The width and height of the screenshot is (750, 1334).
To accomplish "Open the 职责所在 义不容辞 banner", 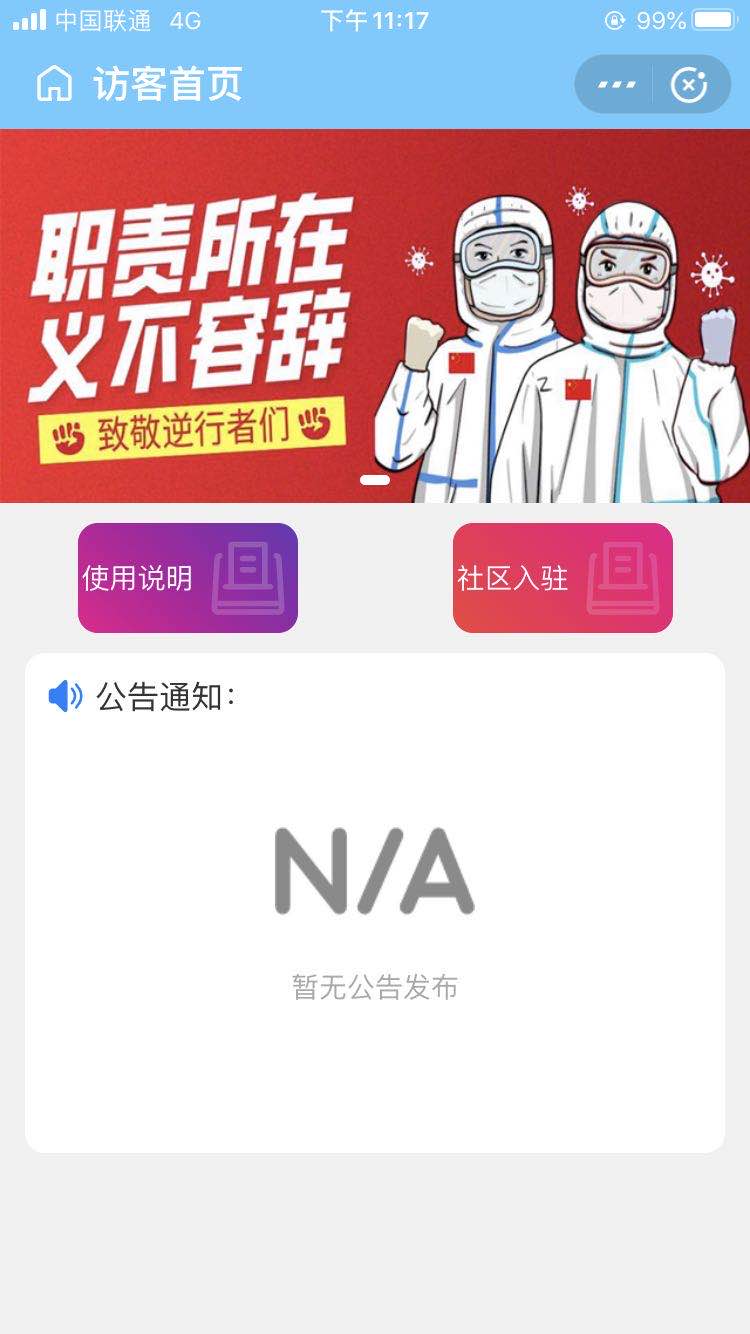I will point(374,316).
